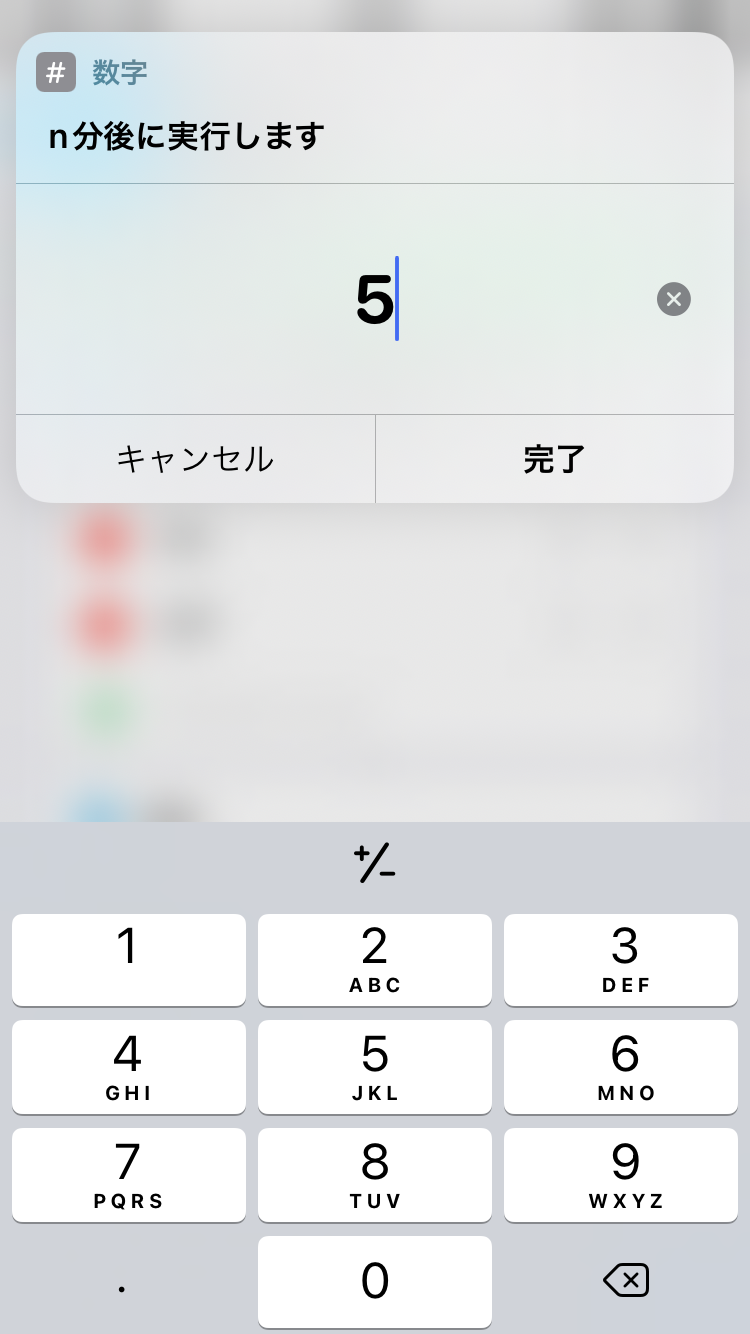The height and width of the screenshot is (1334, 750).
Task: Enter 4 with the GHI key
Action: click(128, 1066)
